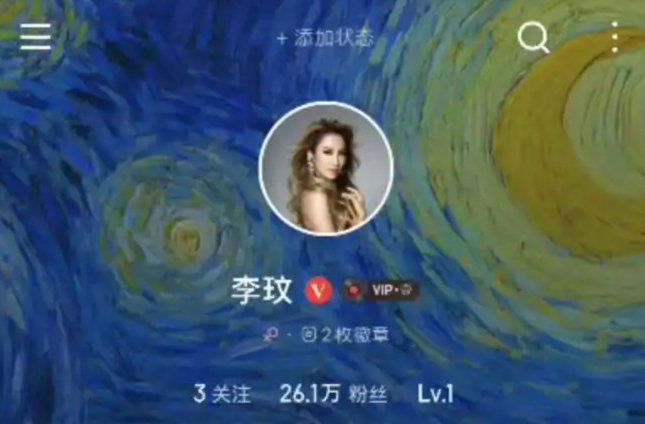View the 2枚徽章 badges
This screenshot has height=424, width=645.
point(344,335)
